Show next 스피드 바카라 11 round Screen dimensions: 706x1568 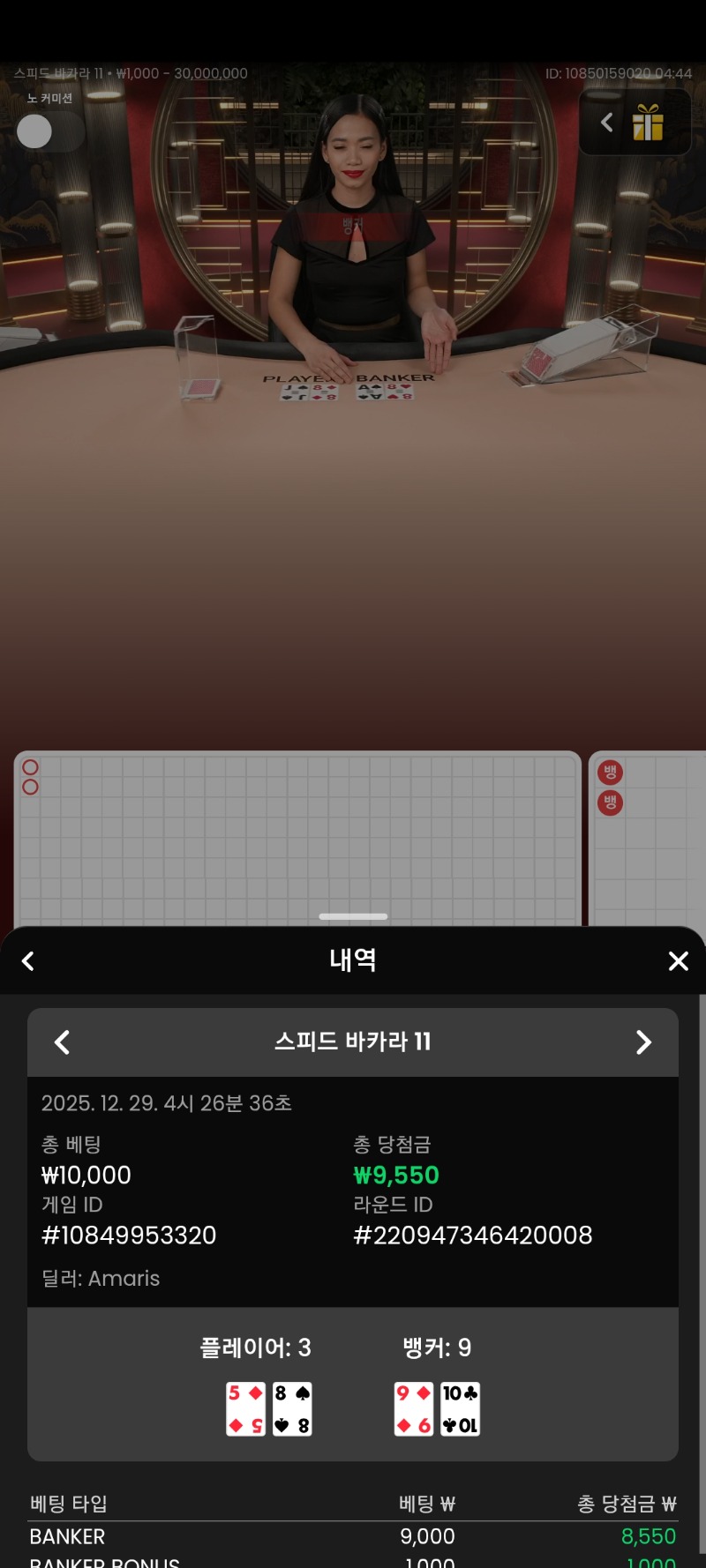click(x=643, y=1042)
